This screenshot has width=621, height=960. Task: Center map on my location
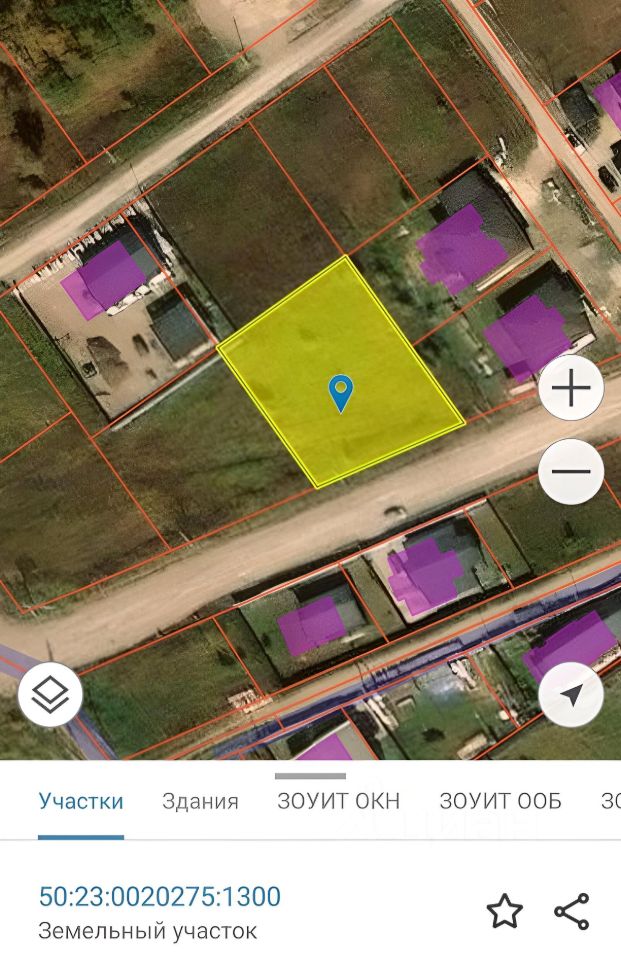click(571, 694)
